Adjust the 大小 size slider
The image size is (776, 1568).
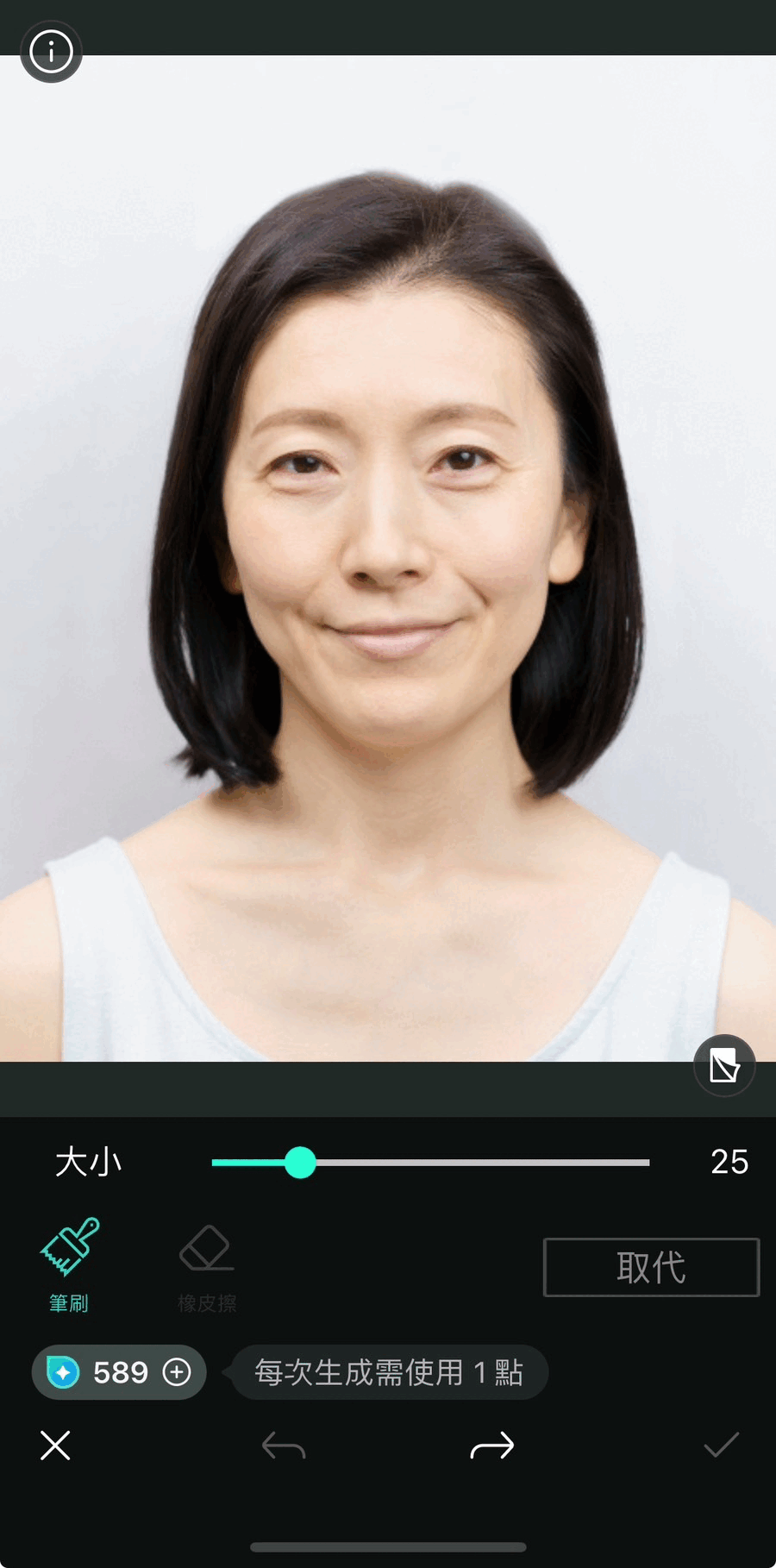coord(300,1163)
